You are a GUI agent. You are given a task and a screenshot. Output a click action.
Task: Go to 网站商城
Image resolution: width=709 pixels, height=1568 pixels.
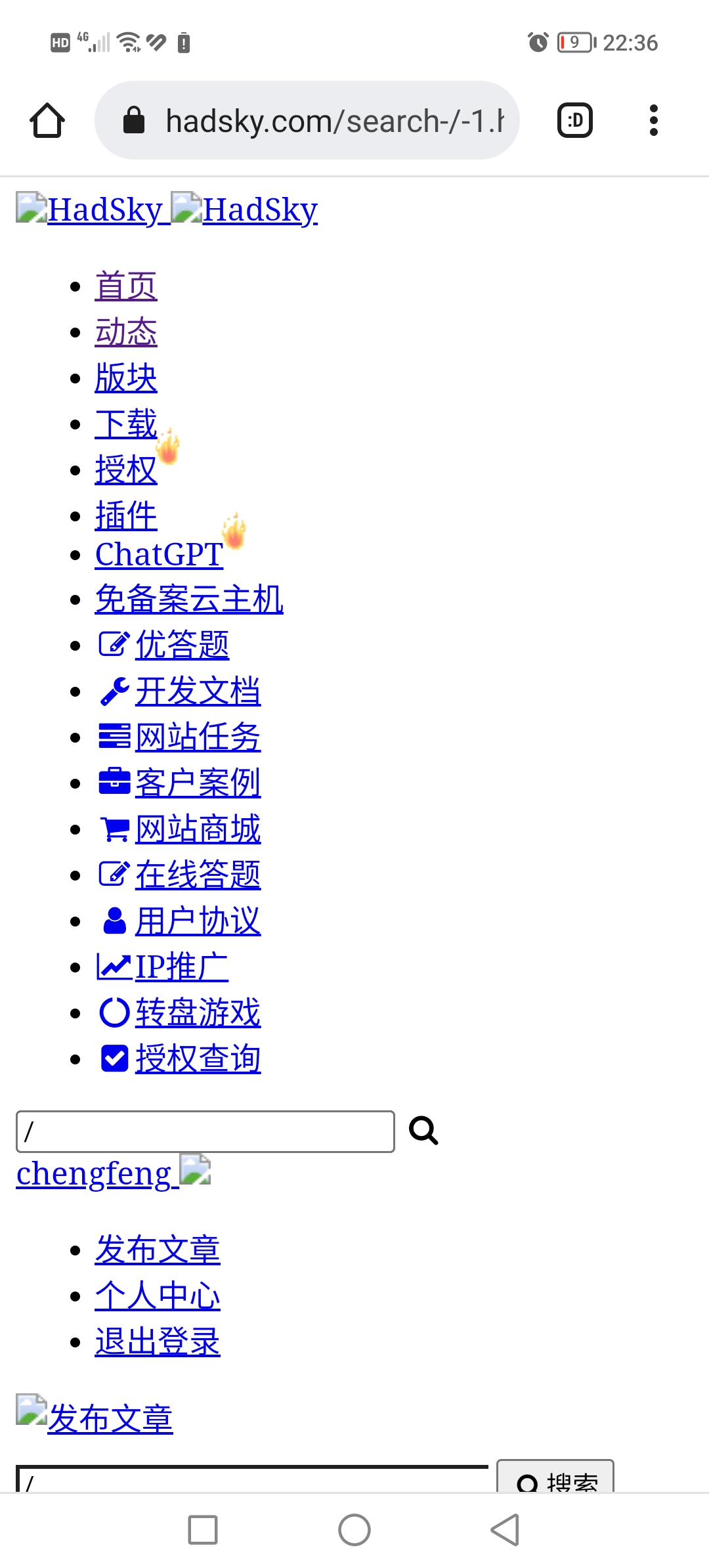pyautogui.click(x=198, y=829)
